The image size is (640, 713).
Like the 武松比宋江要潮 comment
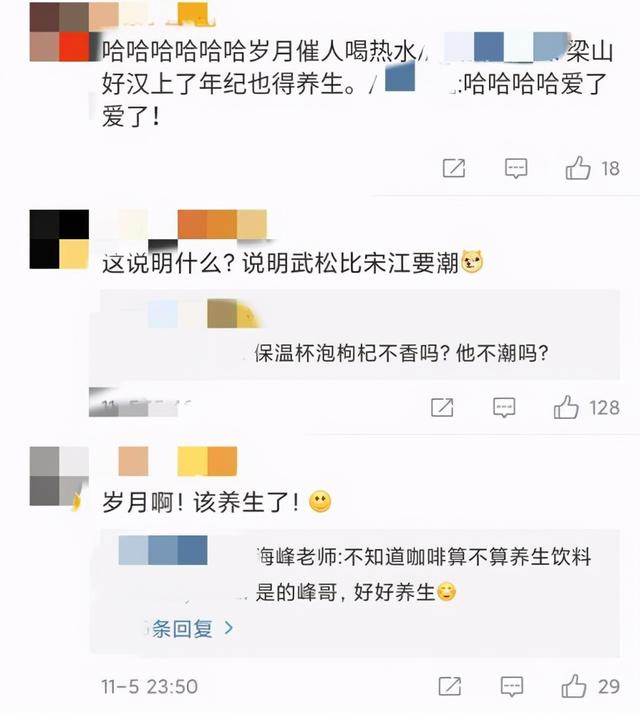tap(567, 407)
